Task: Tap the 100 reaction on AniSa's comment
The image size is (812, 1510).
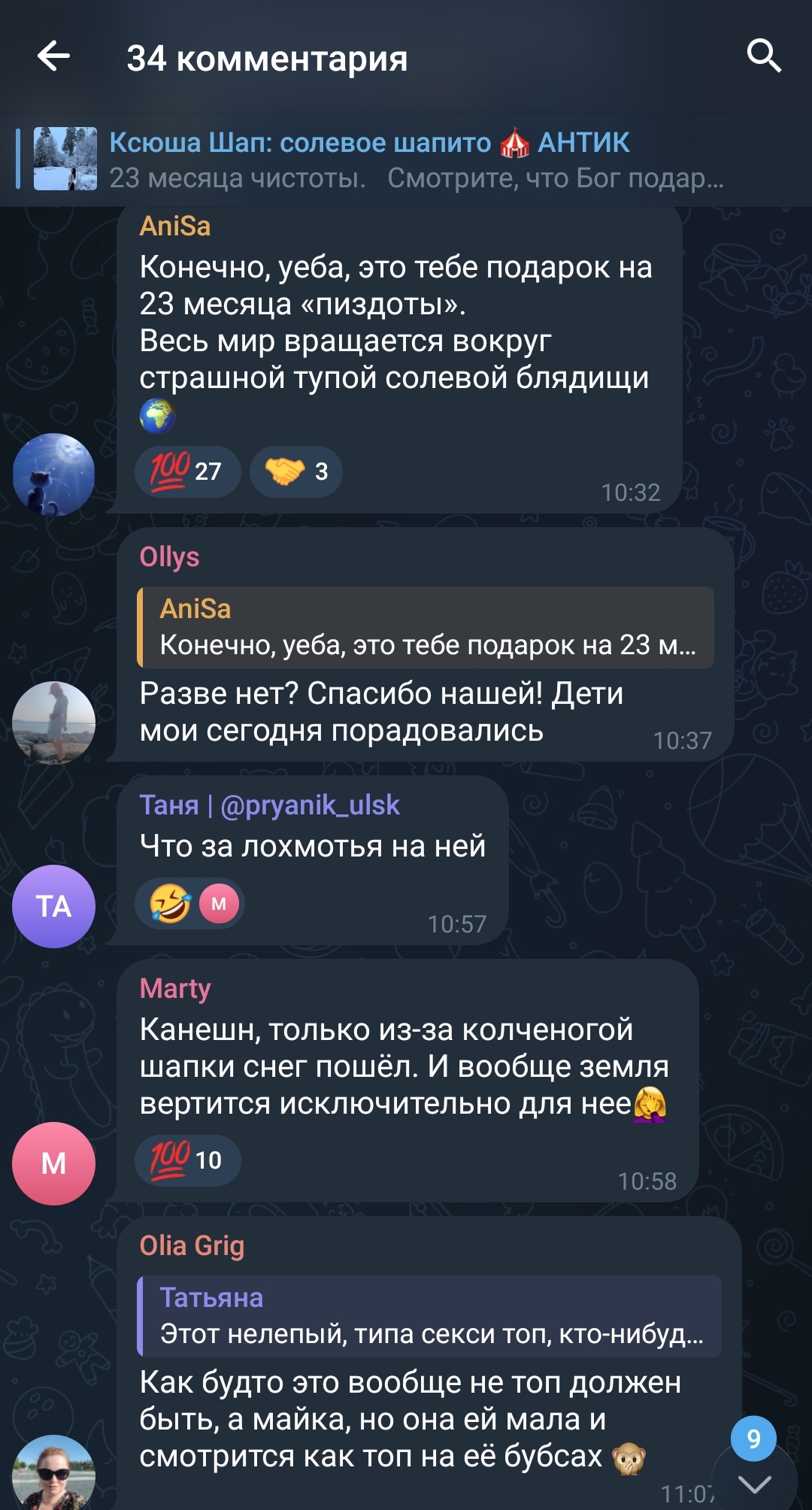Action: tap(187, 471)
